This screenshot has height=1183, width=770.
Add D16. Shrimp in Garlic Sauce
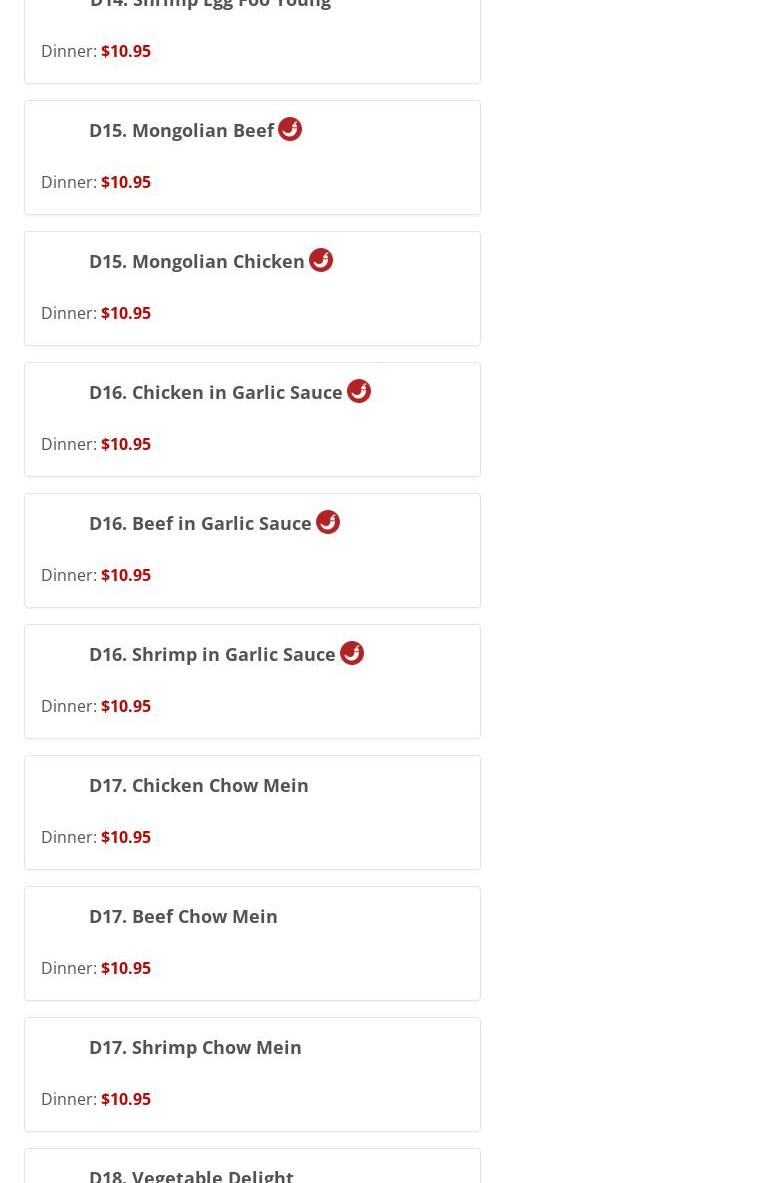point(212,655)
